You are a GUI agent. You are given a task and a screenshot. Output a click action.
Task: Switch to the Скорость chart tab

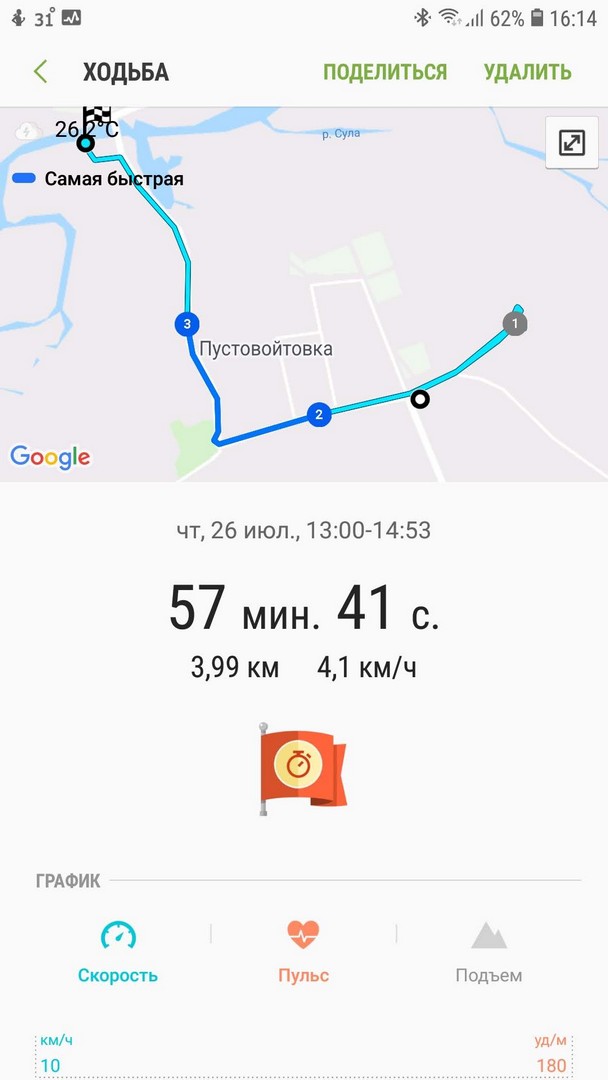coord(118,951)
